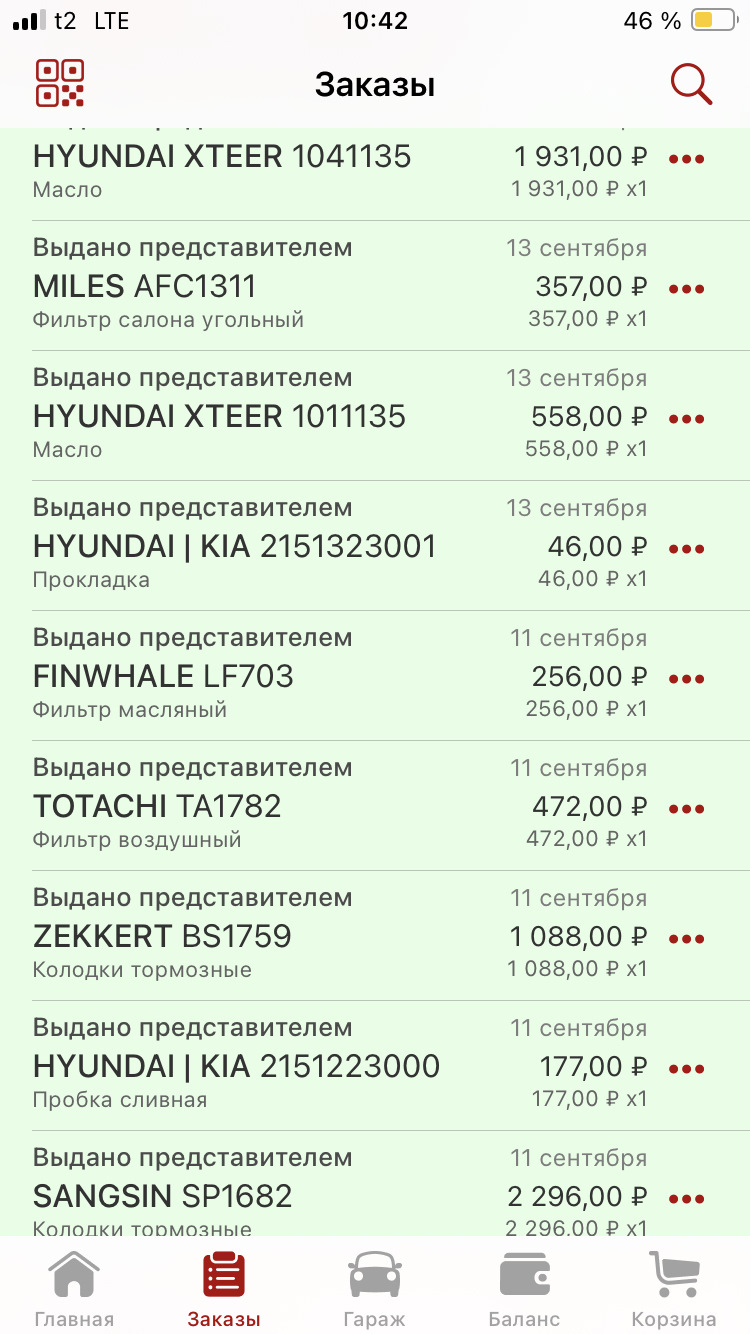Show options for ZEKKERT BS1759
This screenshot has width=750, height=1334.
(686, 939)
